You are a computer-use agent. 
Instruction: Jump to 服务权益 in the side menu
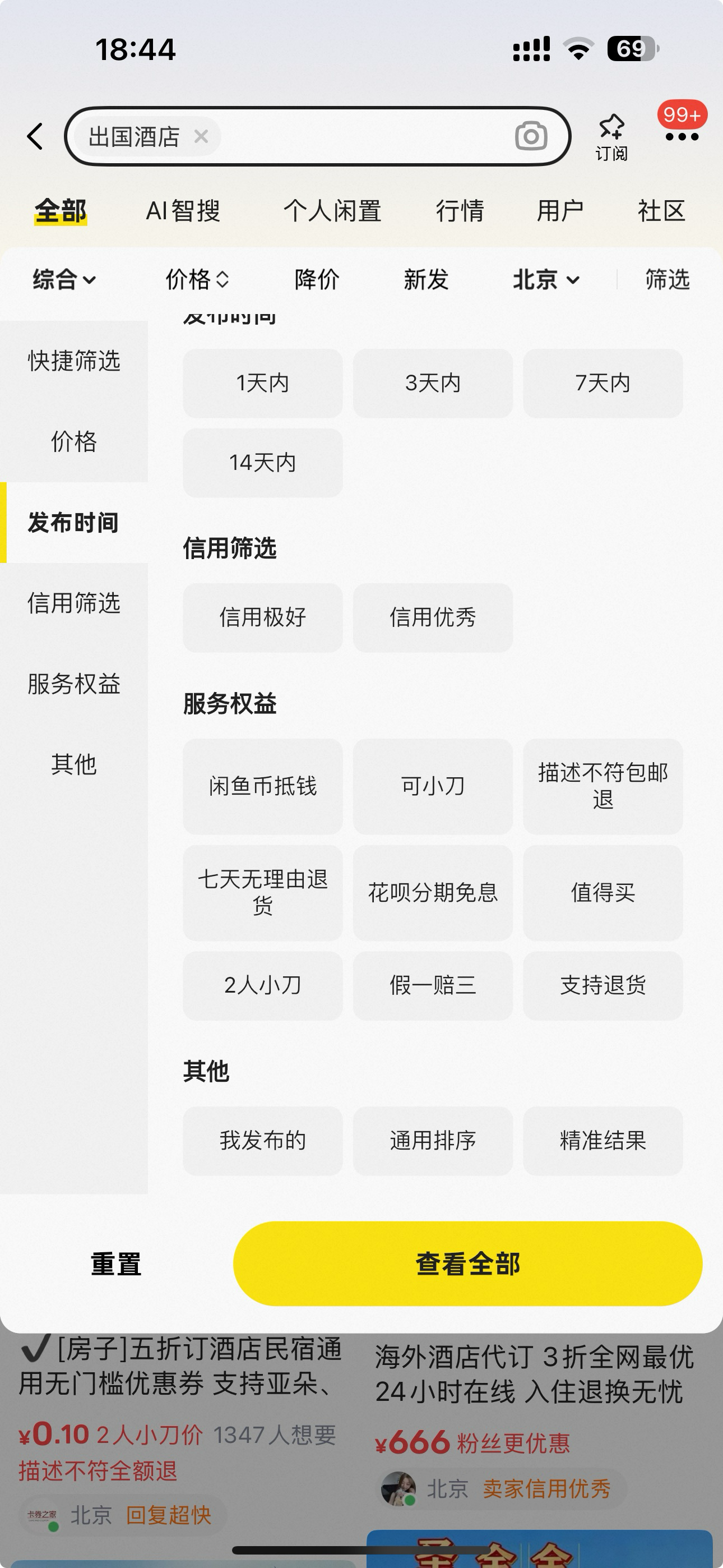[73, 684]
